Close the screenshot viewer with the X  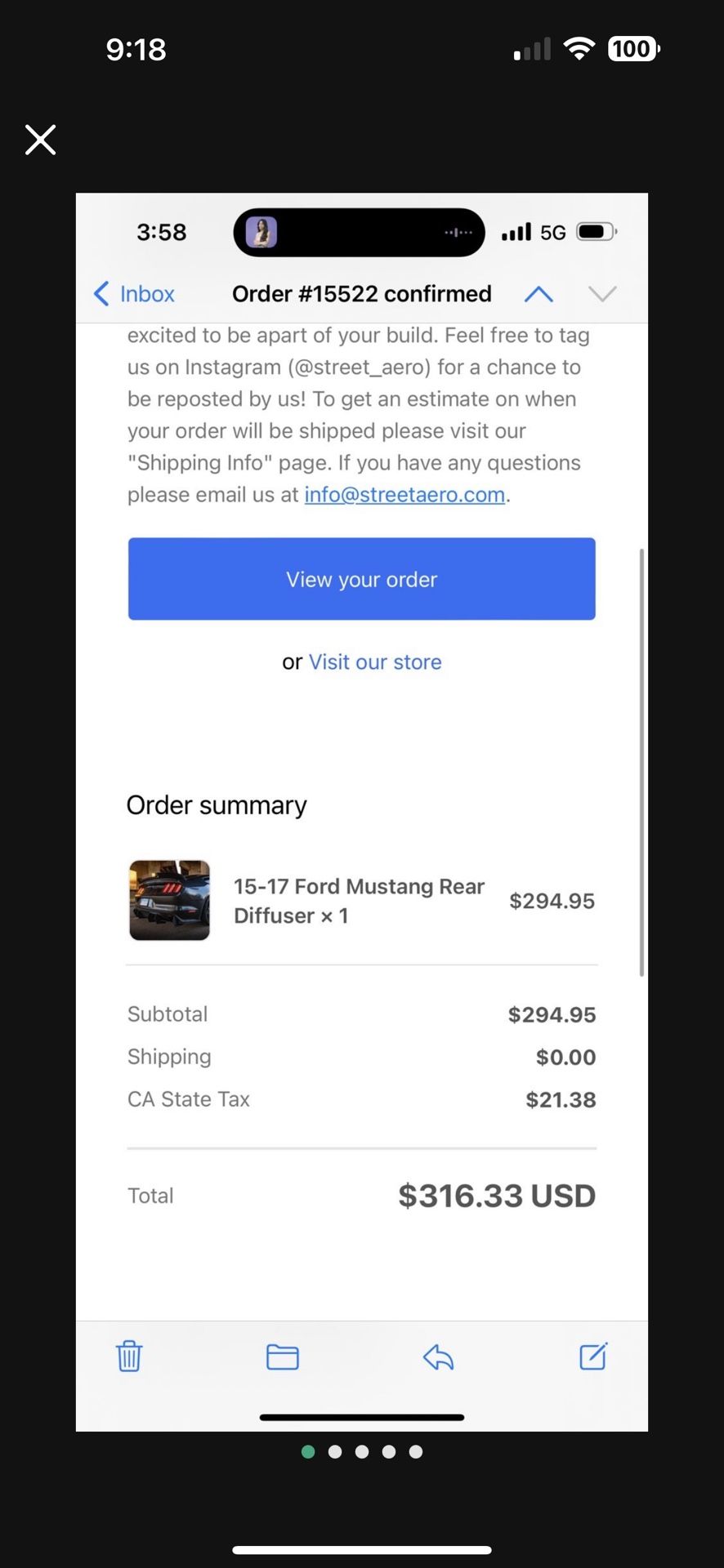pyautogui.click(x=40, y=140)
